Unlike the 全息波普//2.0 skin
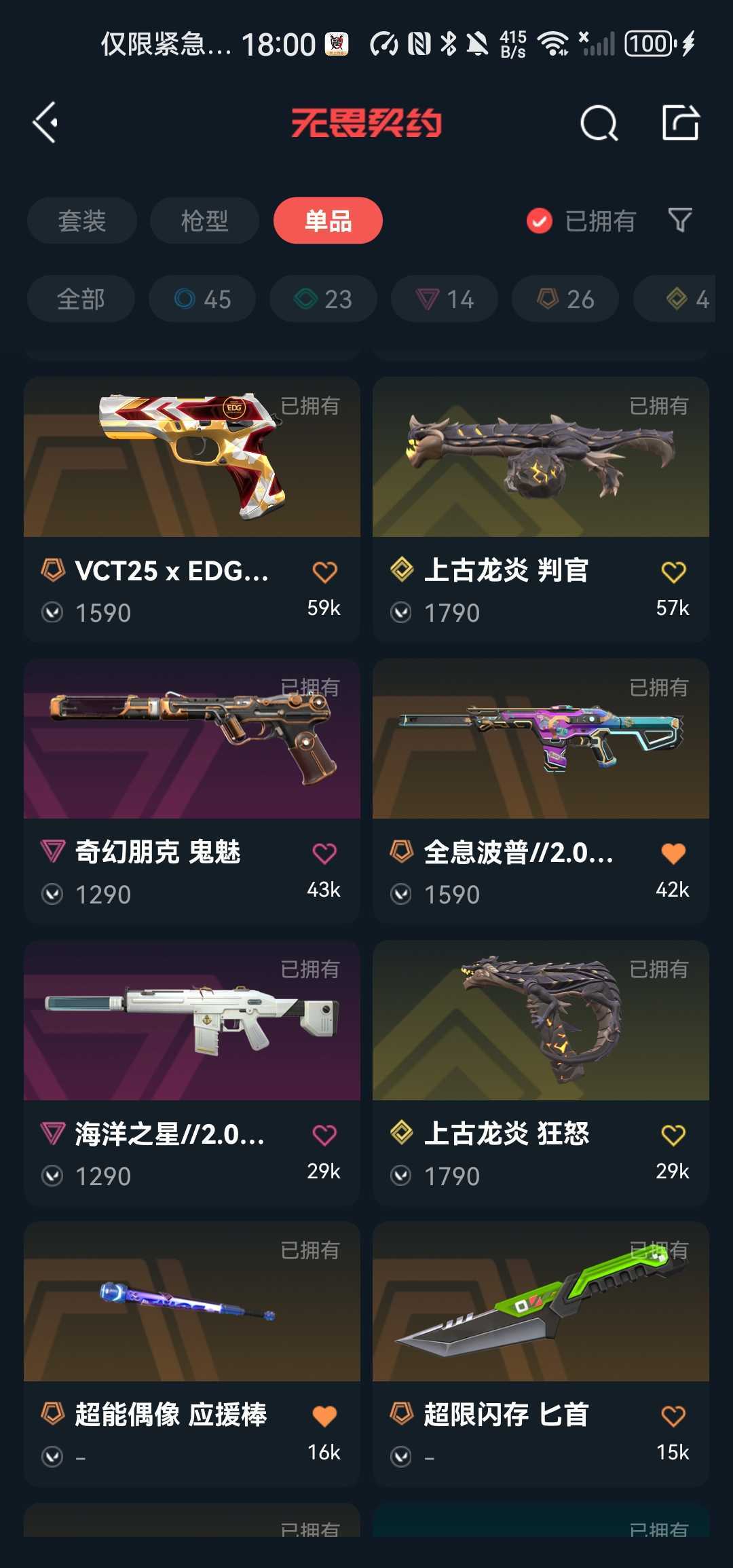This screenshot has height=1568, width=733. pyautogui.click(x=673, y=853)
